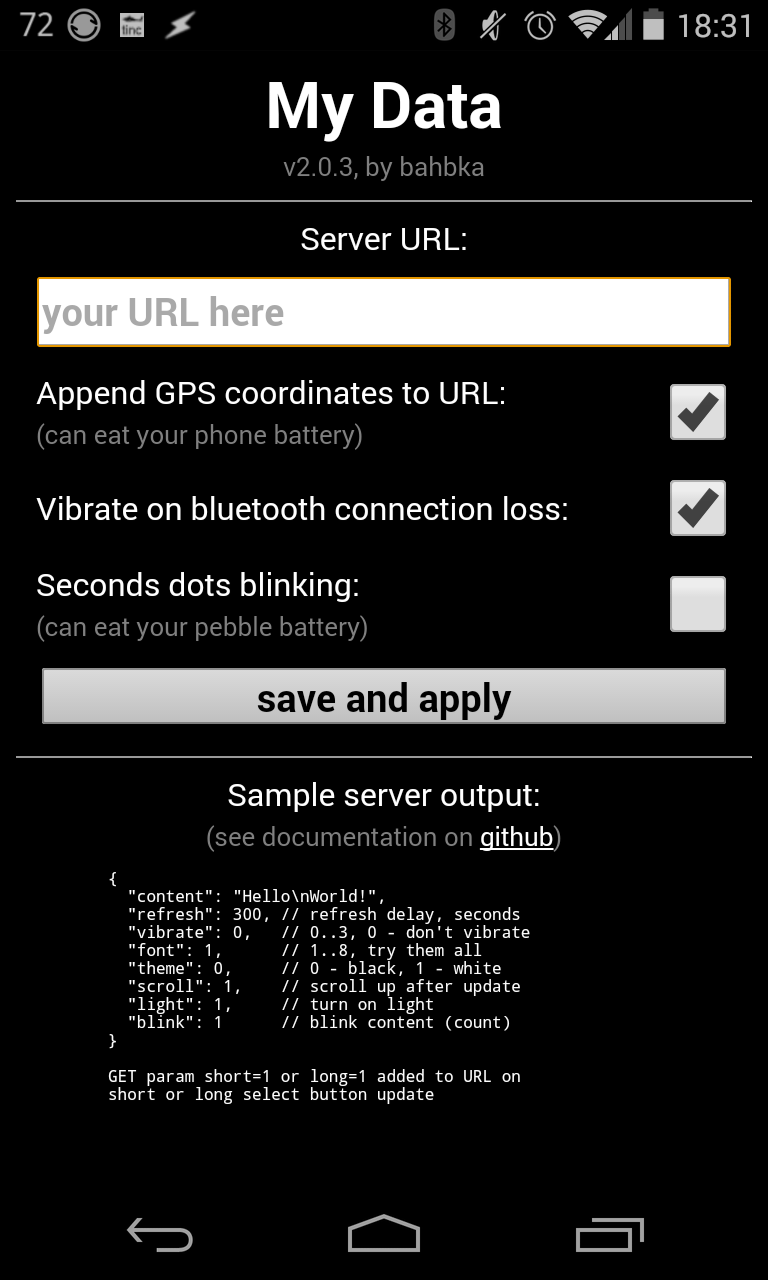Screen dimensions: 768x1280
Task: Go back with the system back button
Action: click(x=160, y=1234)
